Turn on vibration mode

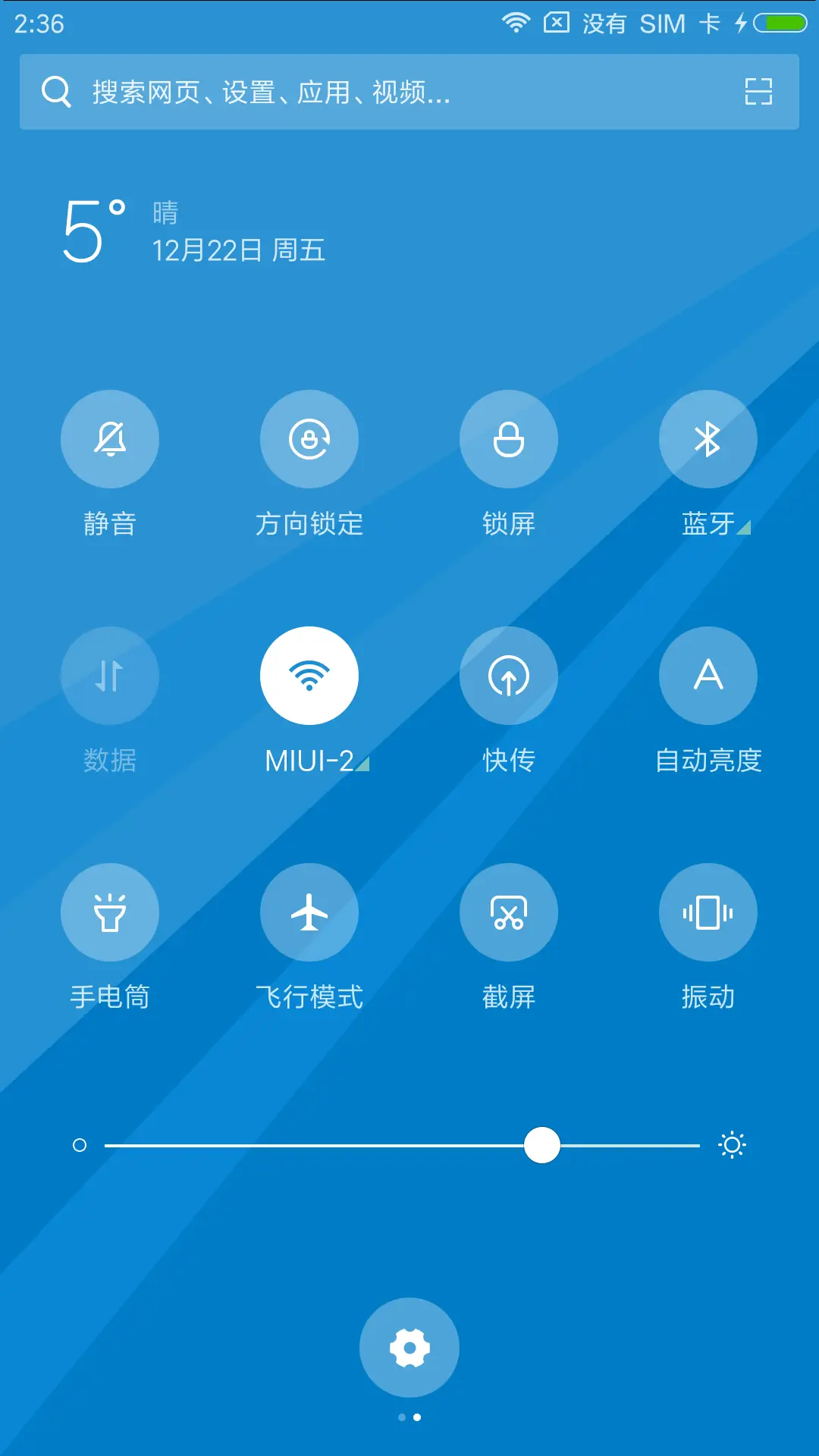[x=708, y=912]
